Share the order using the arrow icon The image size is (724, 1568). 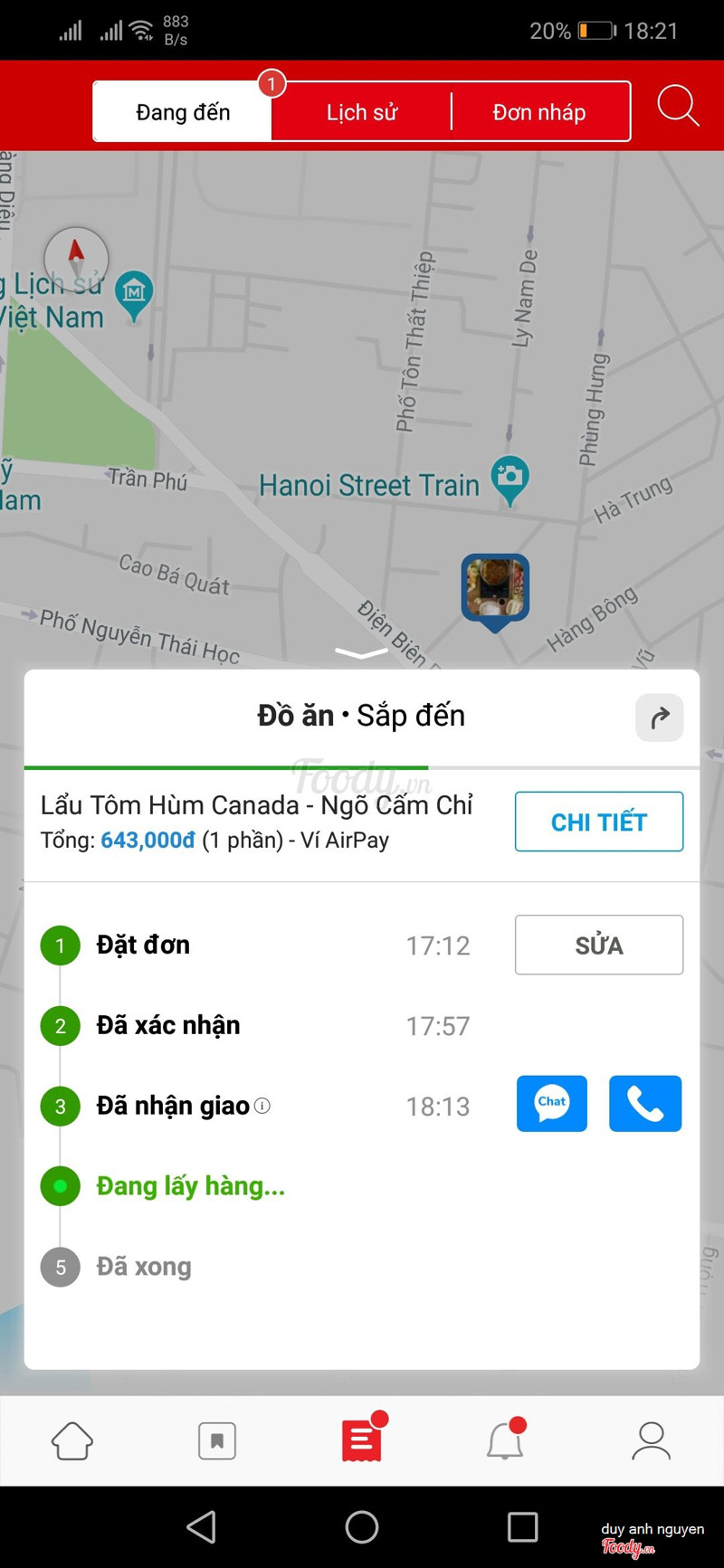659,717
